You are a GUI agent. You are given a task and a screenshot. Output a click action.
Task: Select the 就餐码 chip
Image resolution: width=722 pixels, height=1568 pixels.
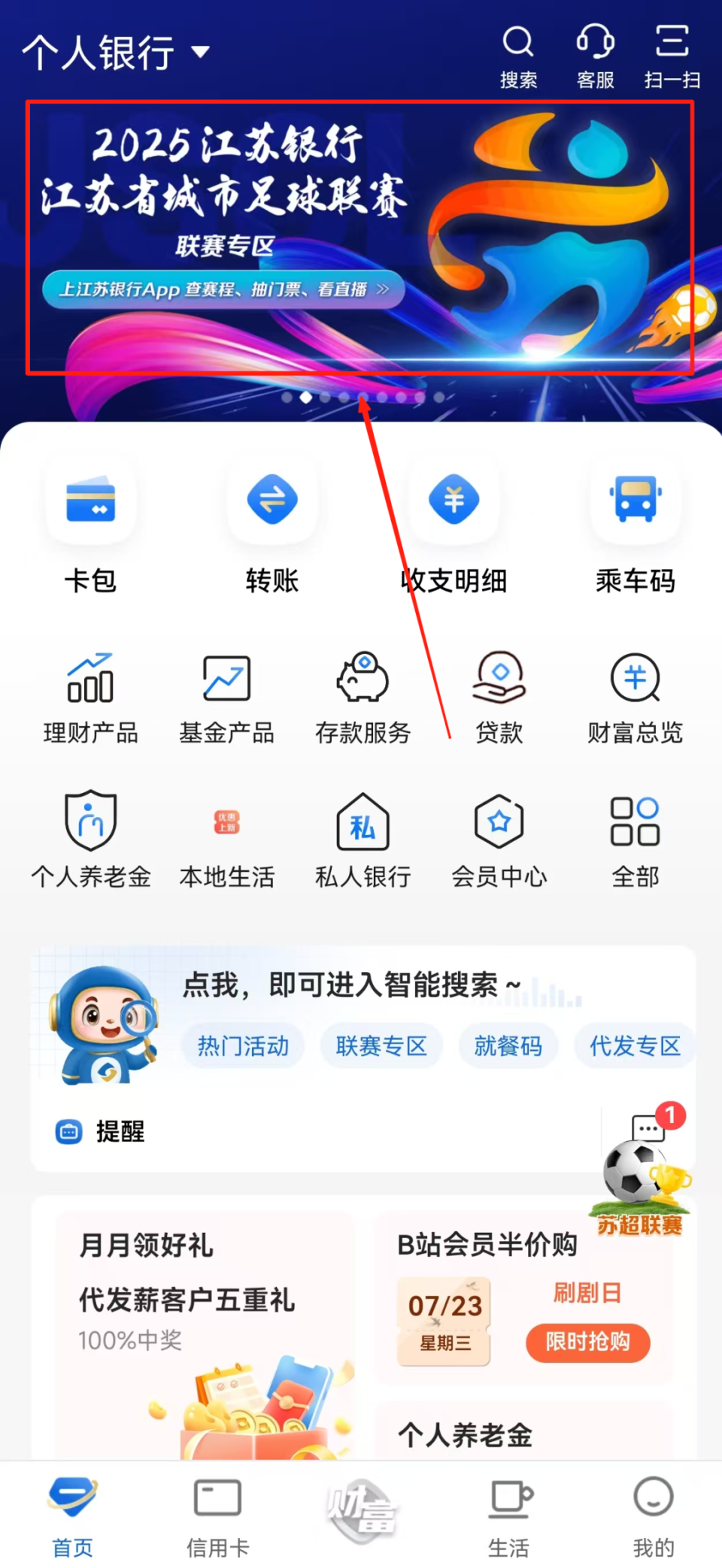point(508,1046)
